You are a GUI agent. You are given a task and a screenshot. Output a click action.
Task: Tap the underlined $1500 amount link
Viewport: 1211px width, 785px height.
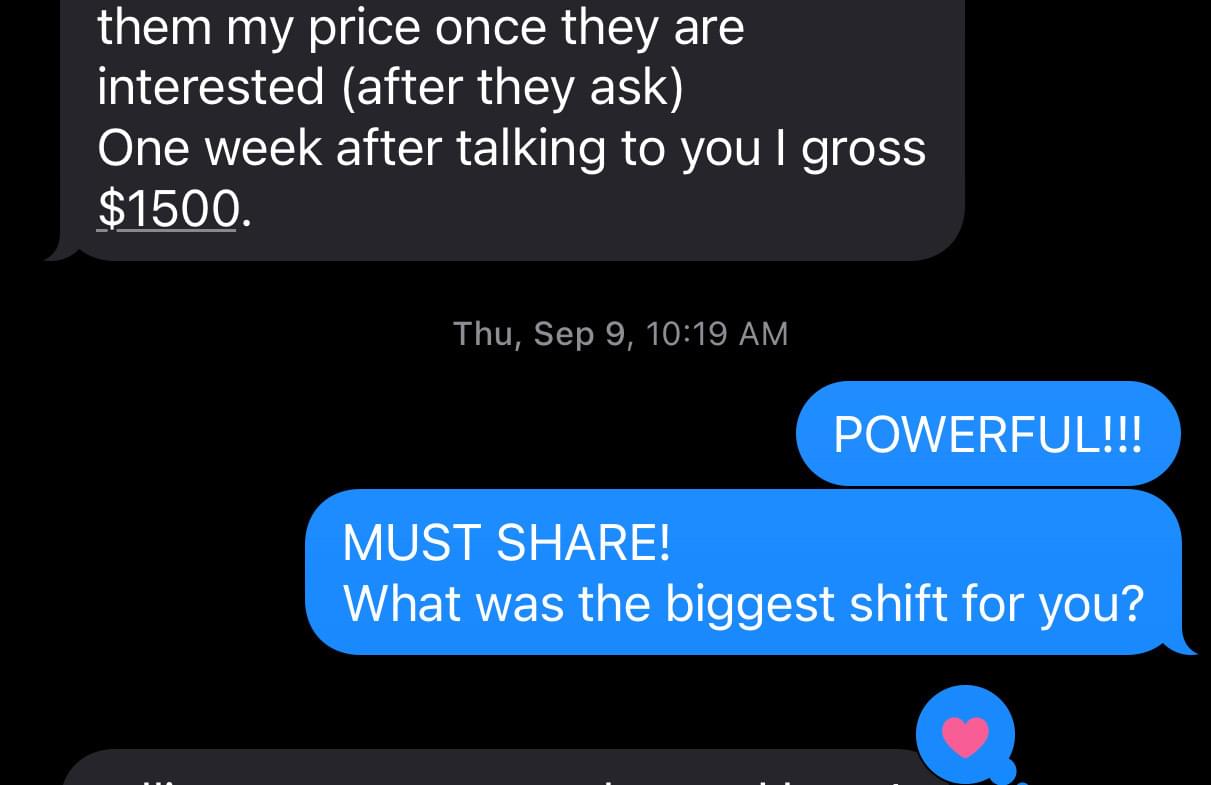[x=168, y=207]
